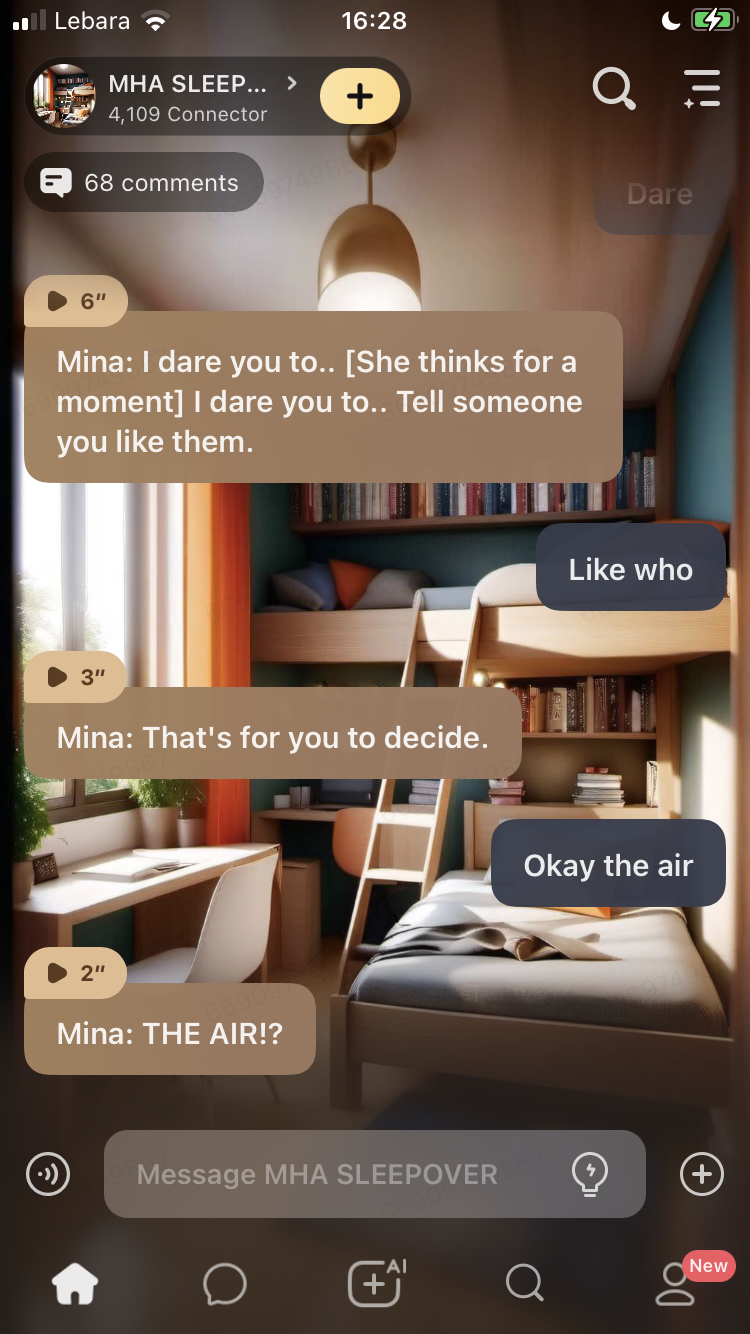This screenshot has height=1334, width=750.
Task: Tap the yellow plus connect button
Action: (359, 96)
